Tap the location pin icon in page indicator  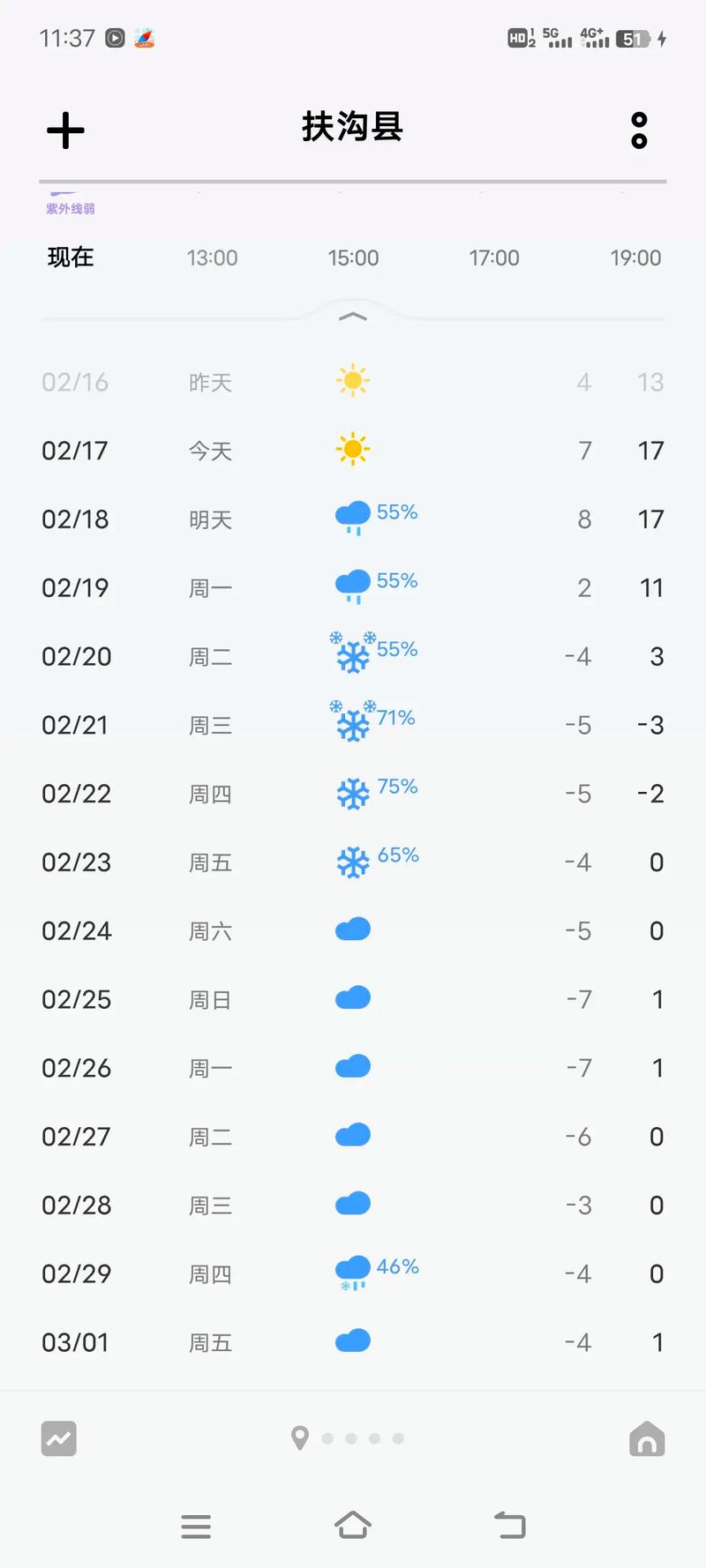tap(300, 1438)
